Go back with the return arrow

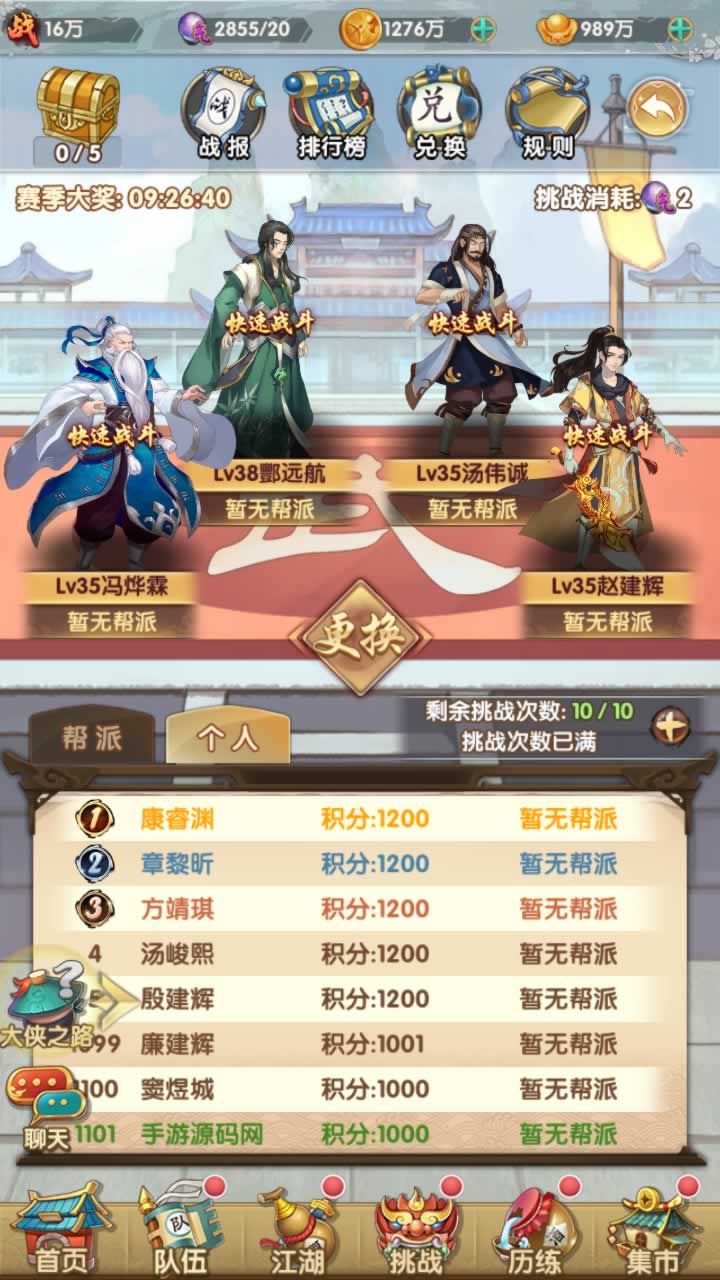657,107
